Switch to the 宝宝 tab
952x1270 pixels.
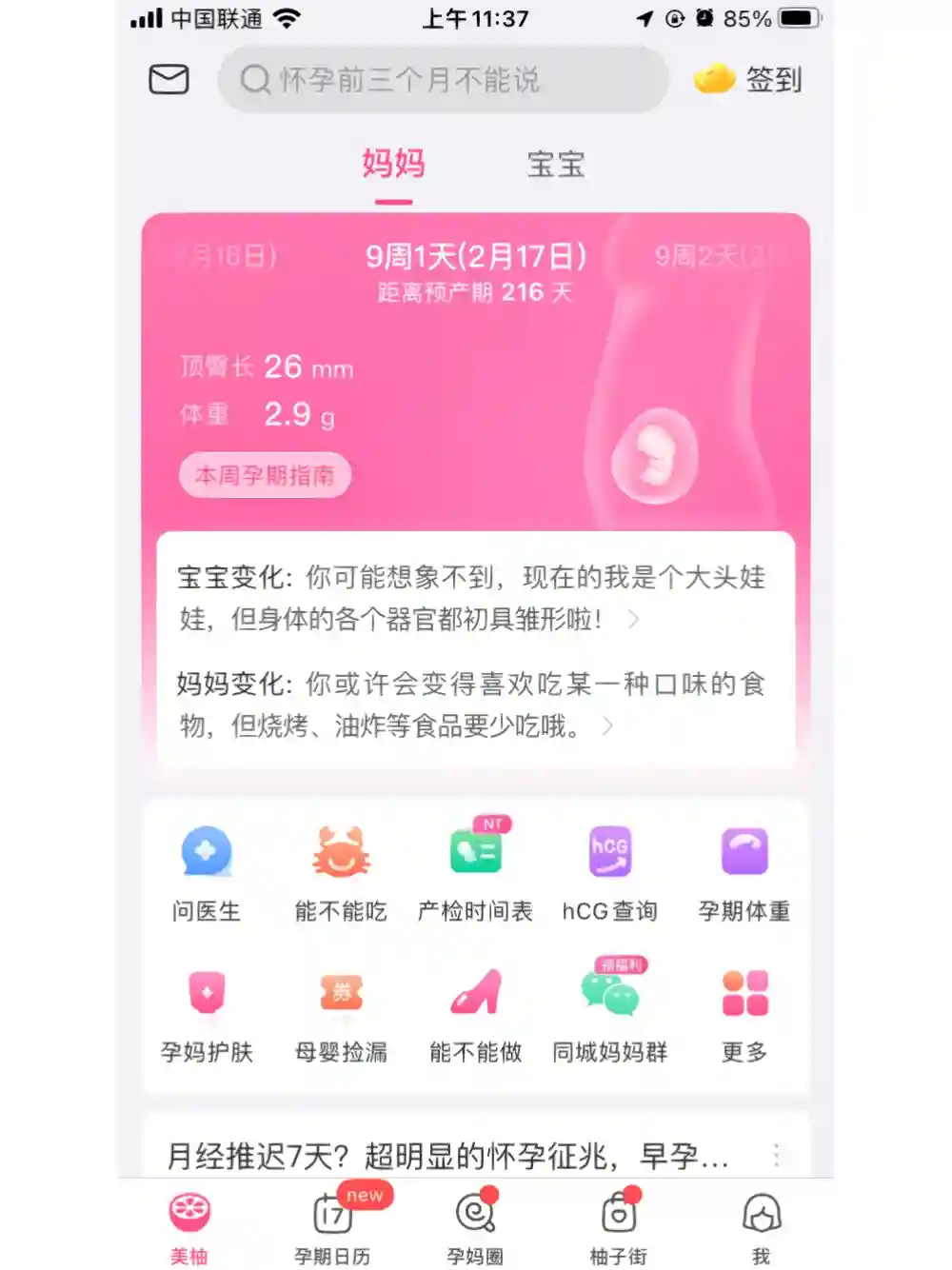555,165
